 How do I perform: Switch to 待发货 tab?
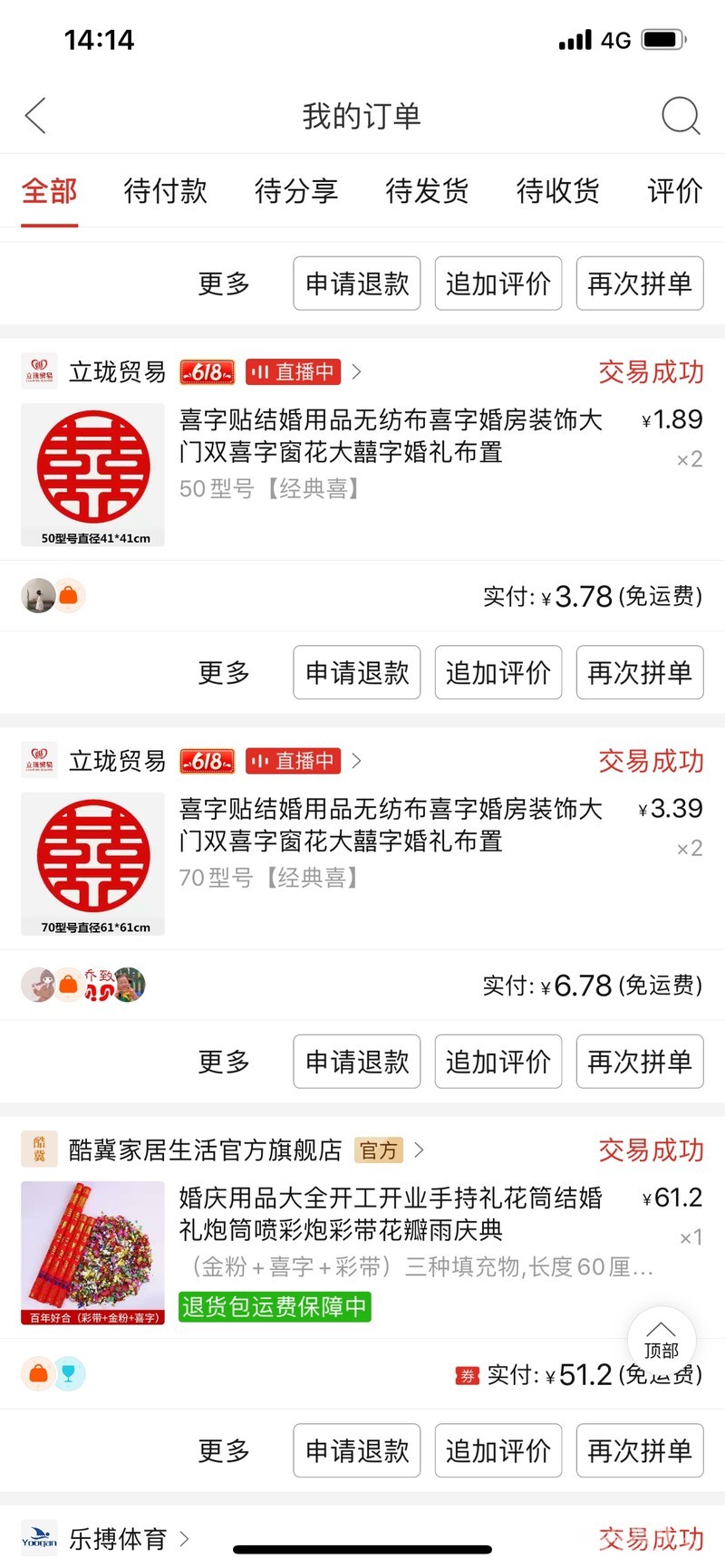click(426, 191)
